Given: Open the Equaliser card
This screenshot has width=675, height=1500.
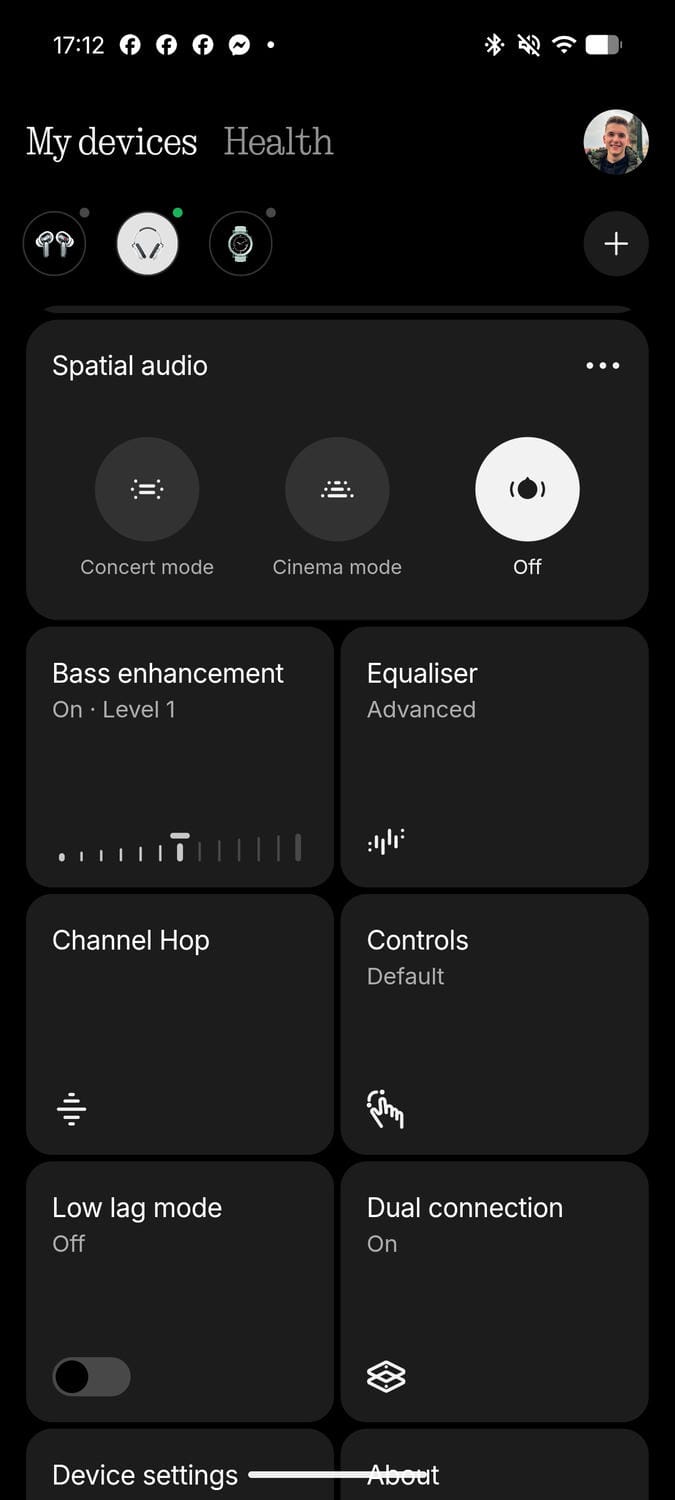Looking at the screenshot, I should click(494, 757).
